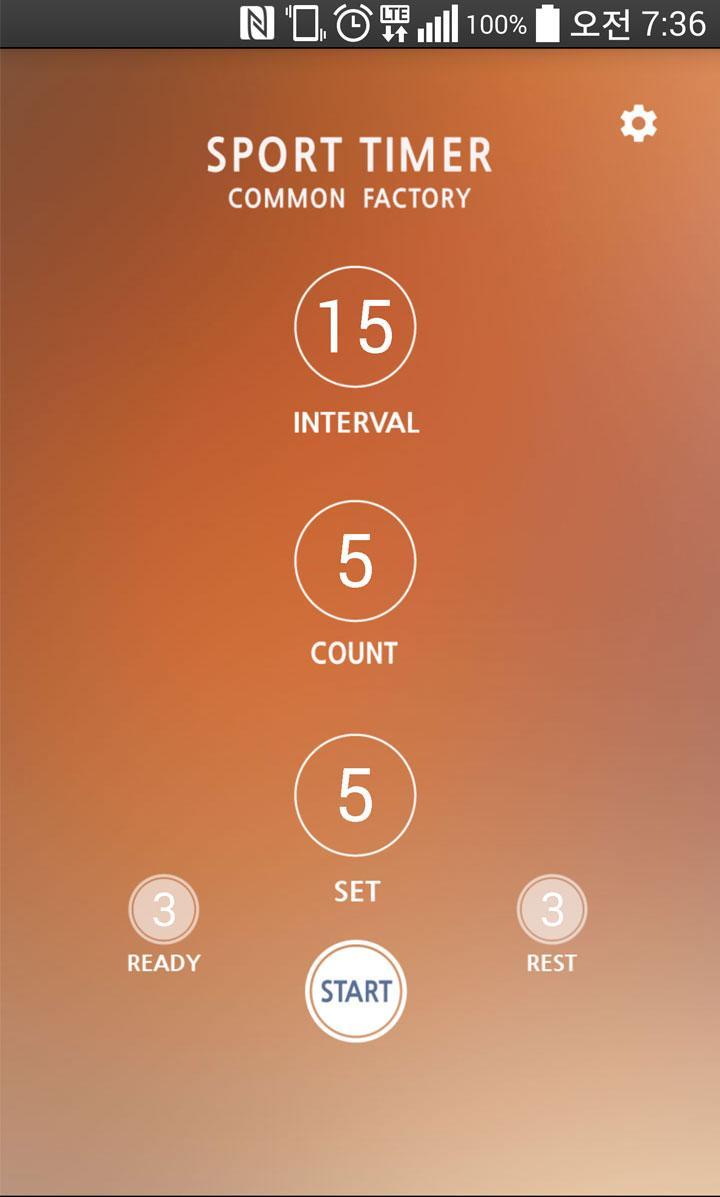
Task: Select the REST label text
Action: coord(551,963)
